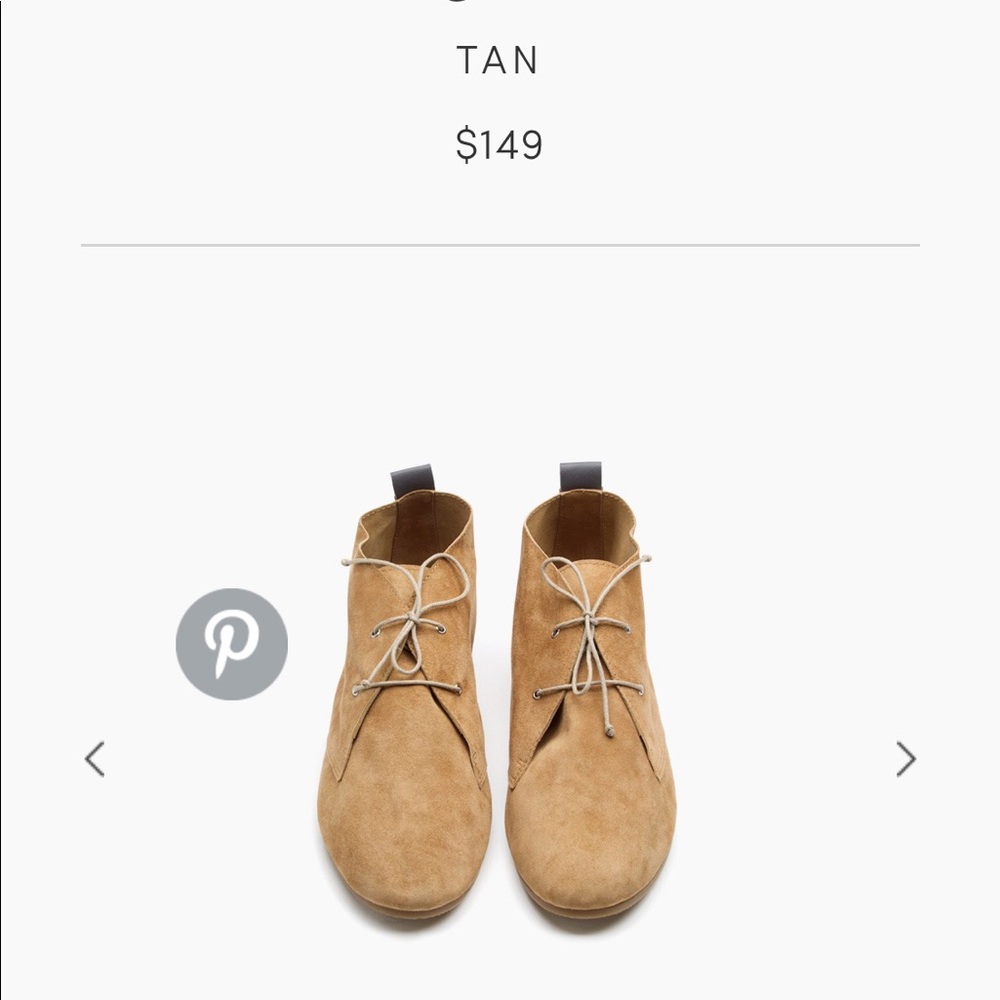Show the previous product photo
Image resolution: width=1000 pixels, height=1000 pixels.
tap(95, 759)
